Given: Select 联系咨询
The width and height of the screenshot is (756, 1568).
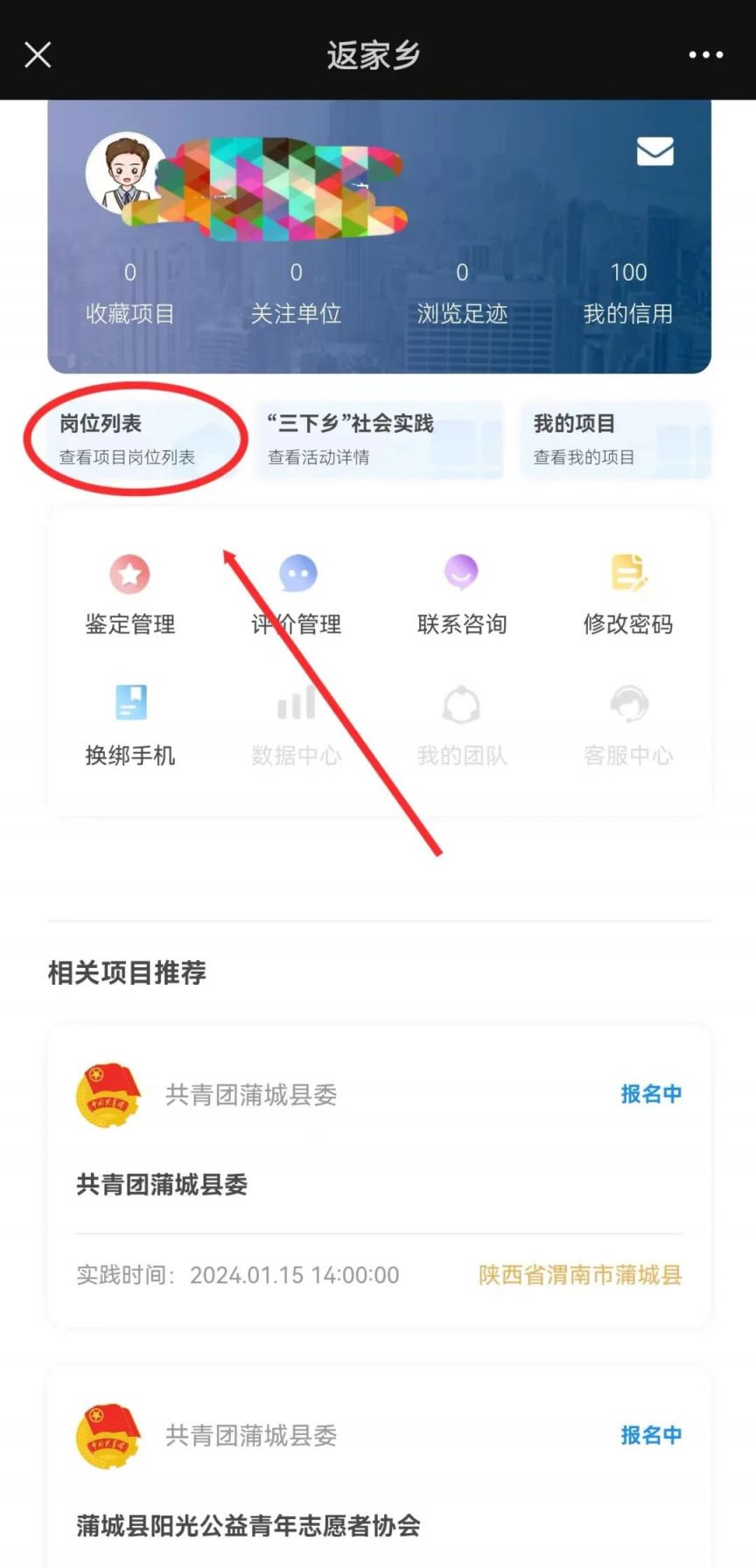Looking at the screenshot, I should [462, 595].
